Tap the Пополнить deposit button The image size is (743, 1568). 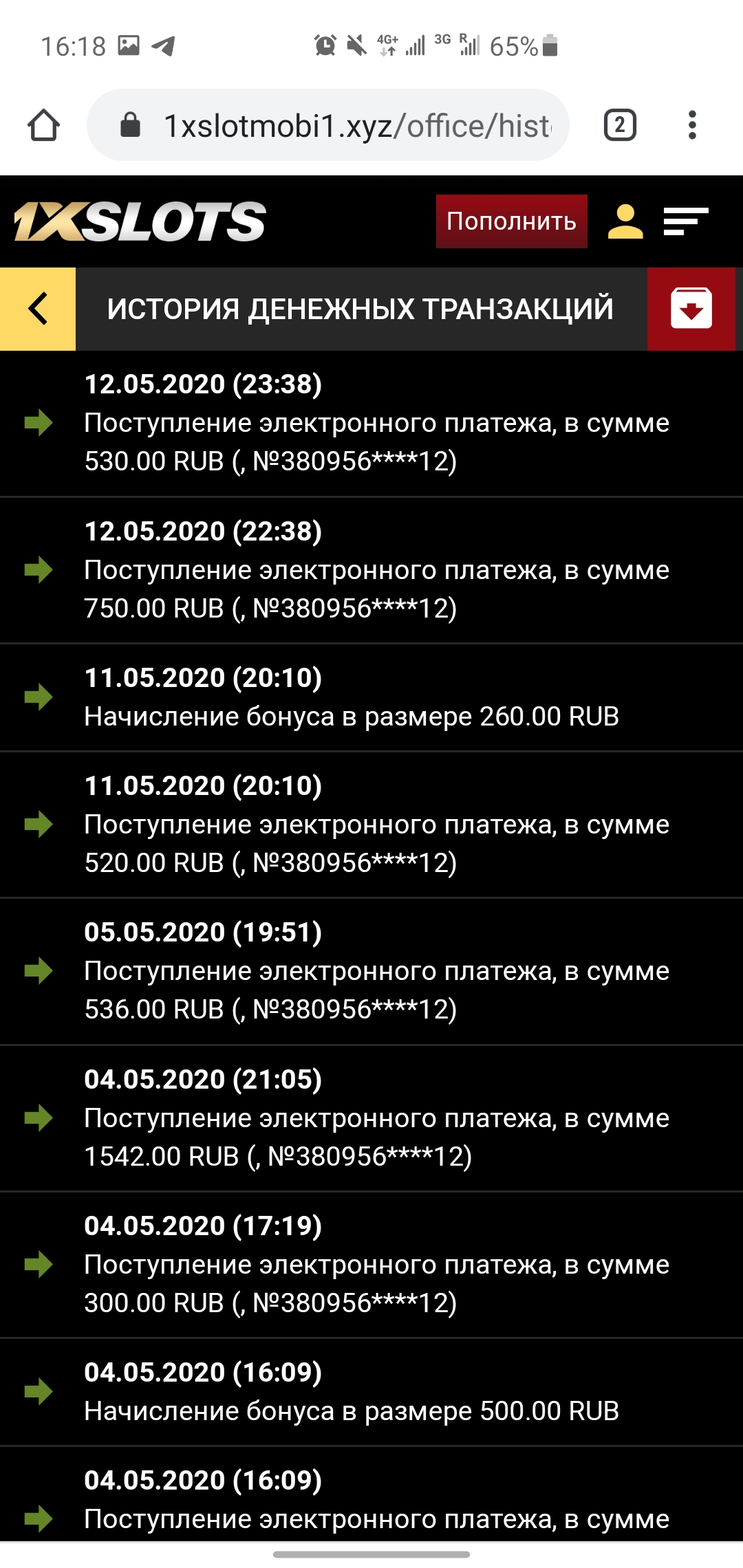[511, 221]
